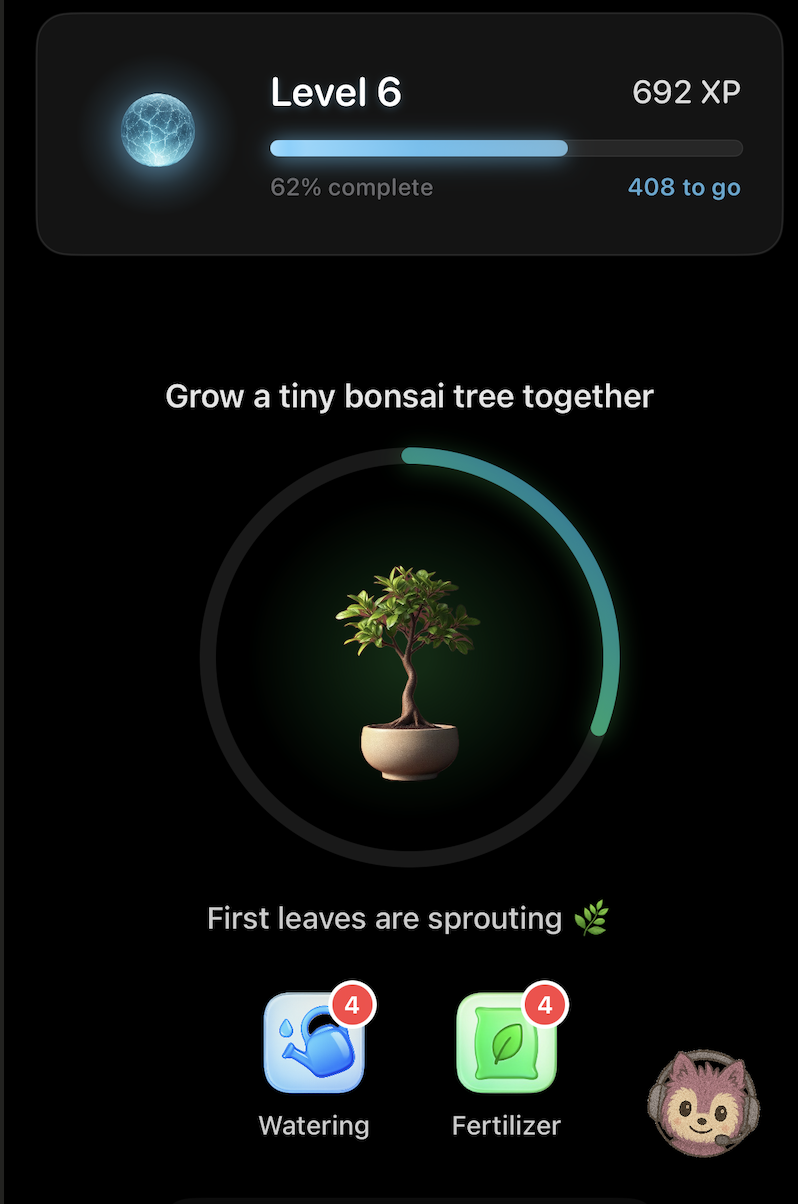798x1204 pixels.
Task: Select the Watering label text
Action: pos(314,1126)
